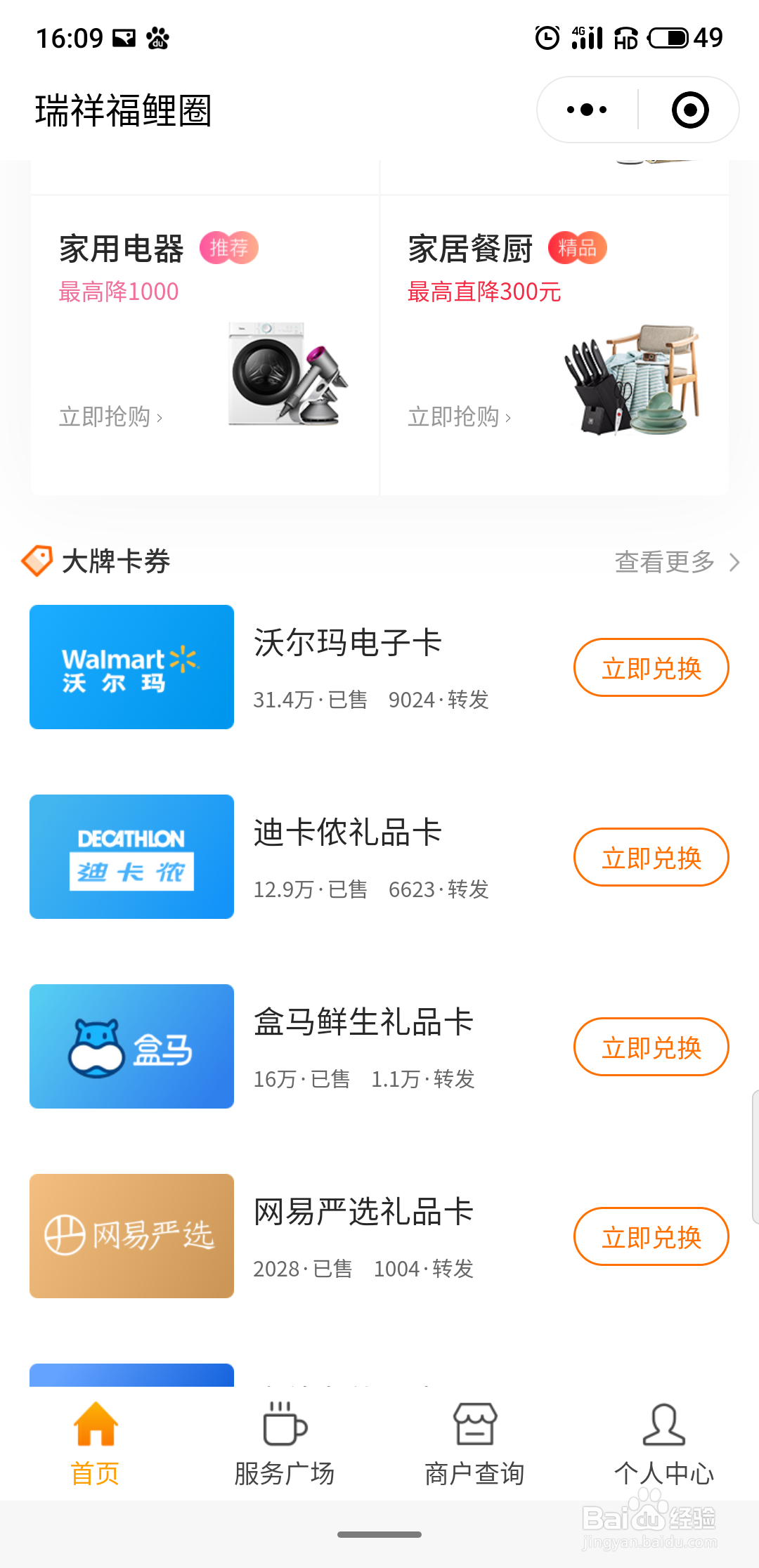The height and width of the screenshot is (1568, 759).
Task: Click the Walmart gift card thumbnail
Action: point(131,667)
